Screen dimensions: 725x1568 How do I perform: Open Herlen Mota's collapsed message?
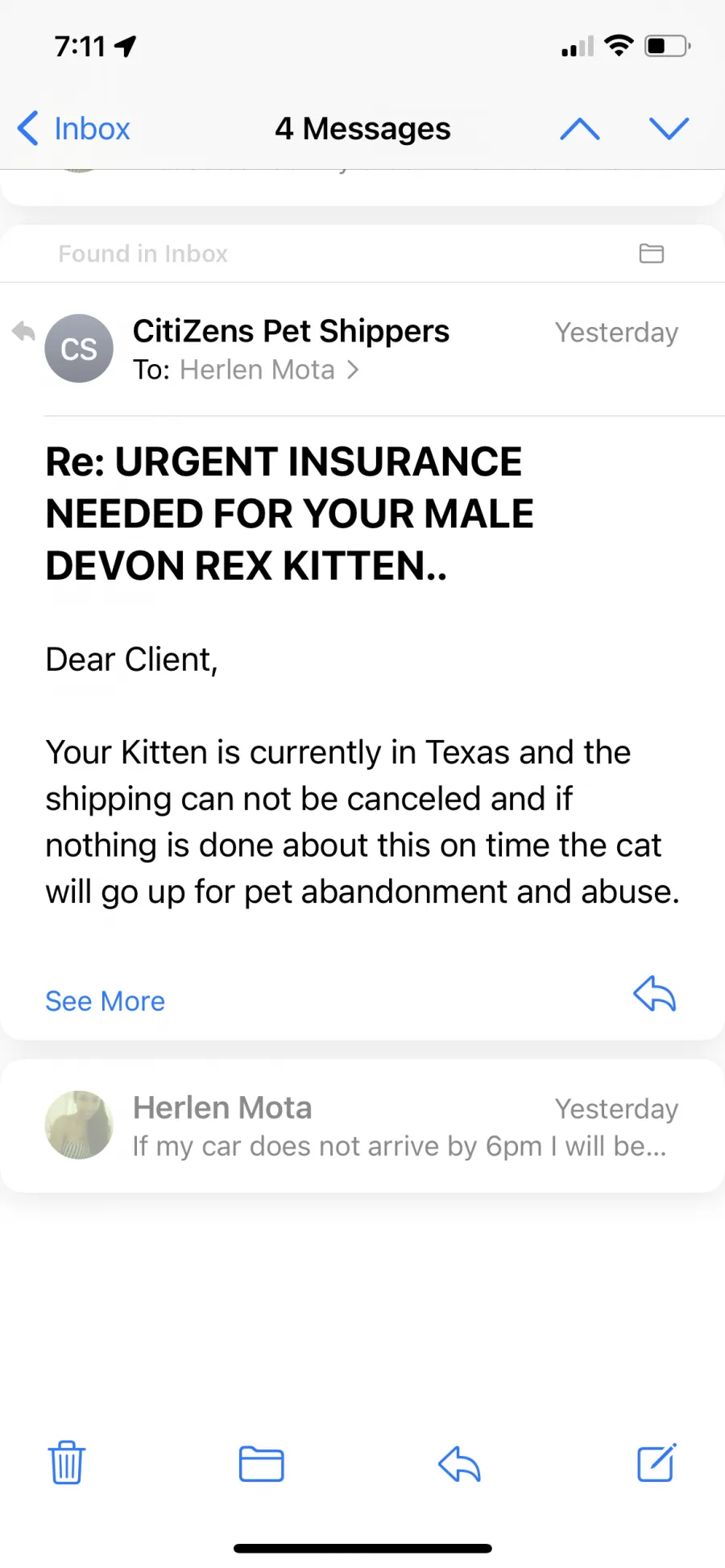coord(362,1126)
